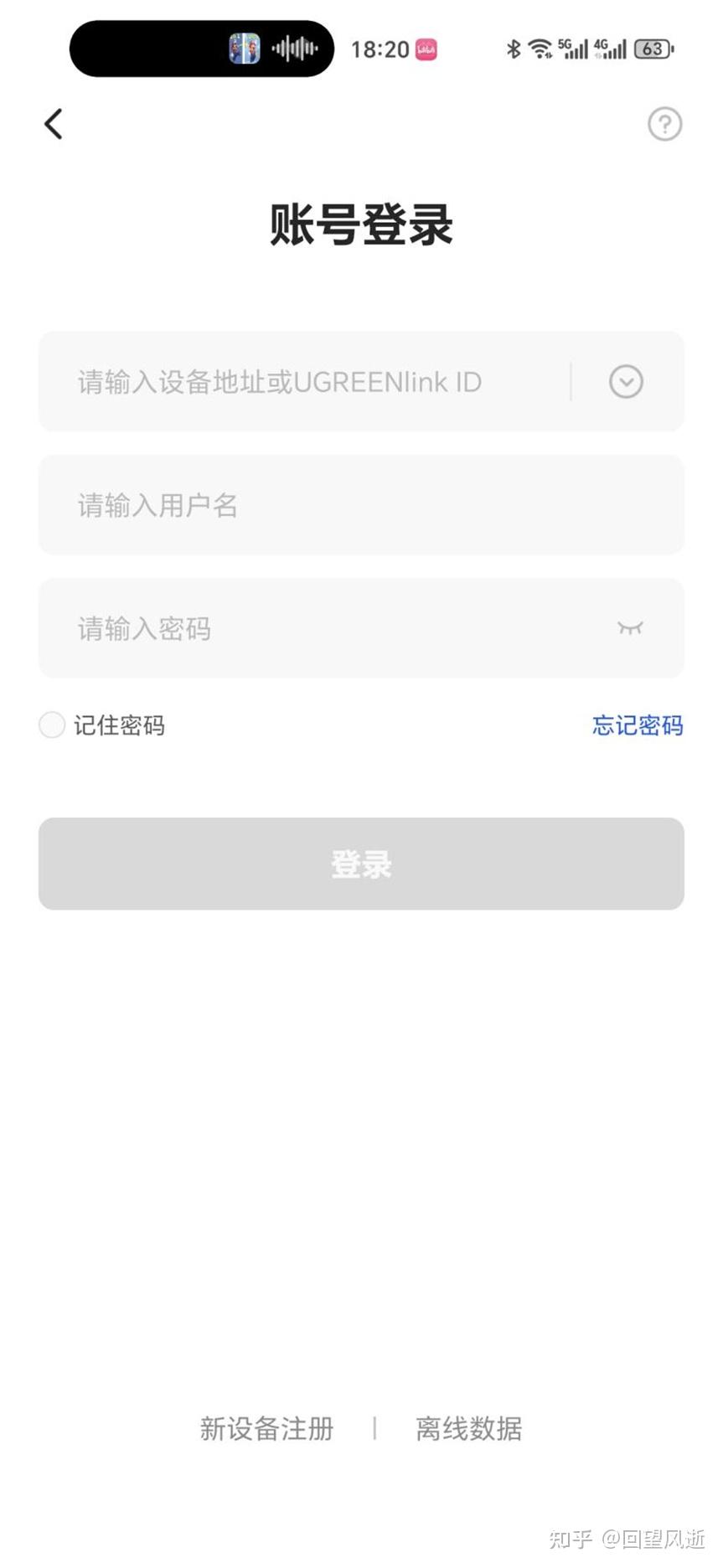Open 离线数据 offline data
The height and width of the screenshot is (1568, 723).
click(468, 1428)
